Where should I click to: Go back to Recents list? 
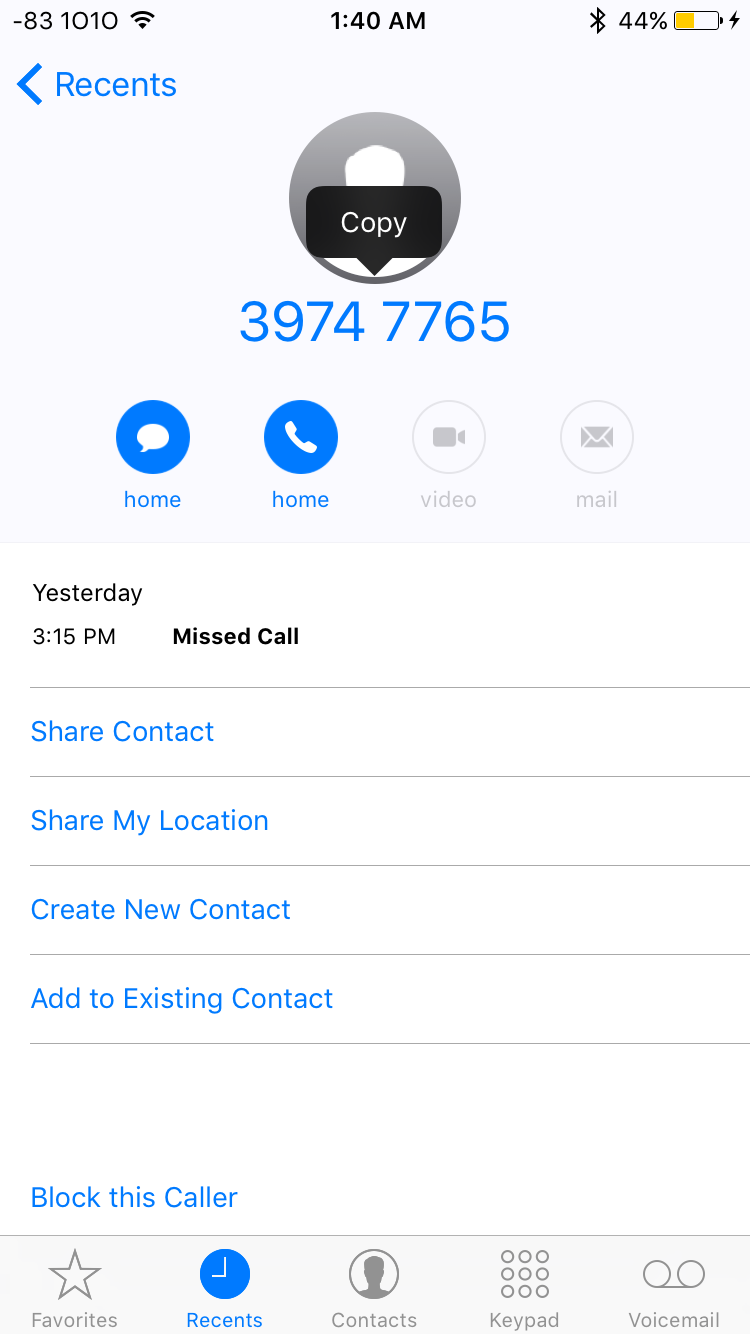(x=97, y=85)
